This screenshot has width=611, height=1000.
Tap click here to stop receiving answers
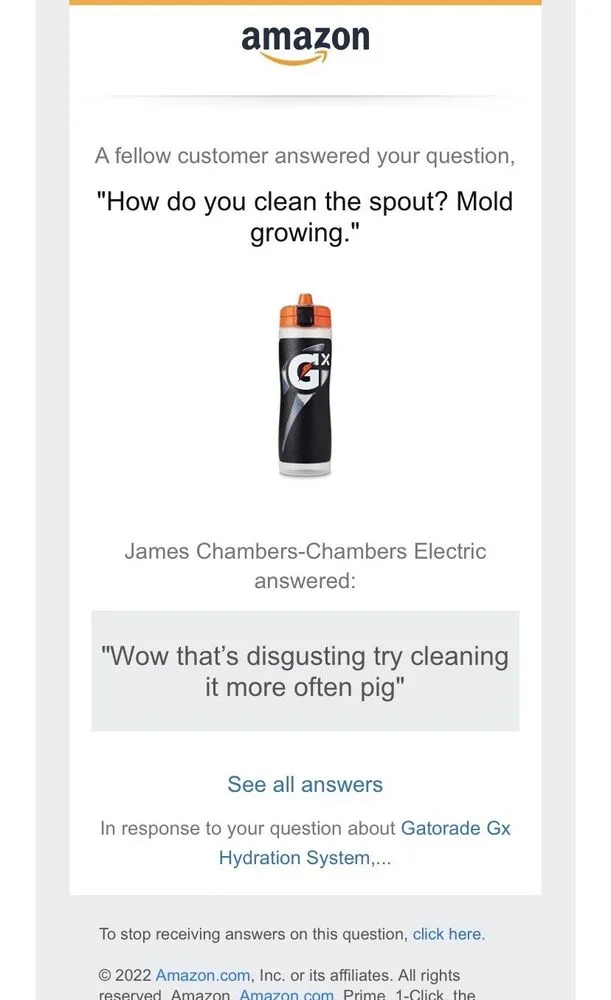(447, 934)
